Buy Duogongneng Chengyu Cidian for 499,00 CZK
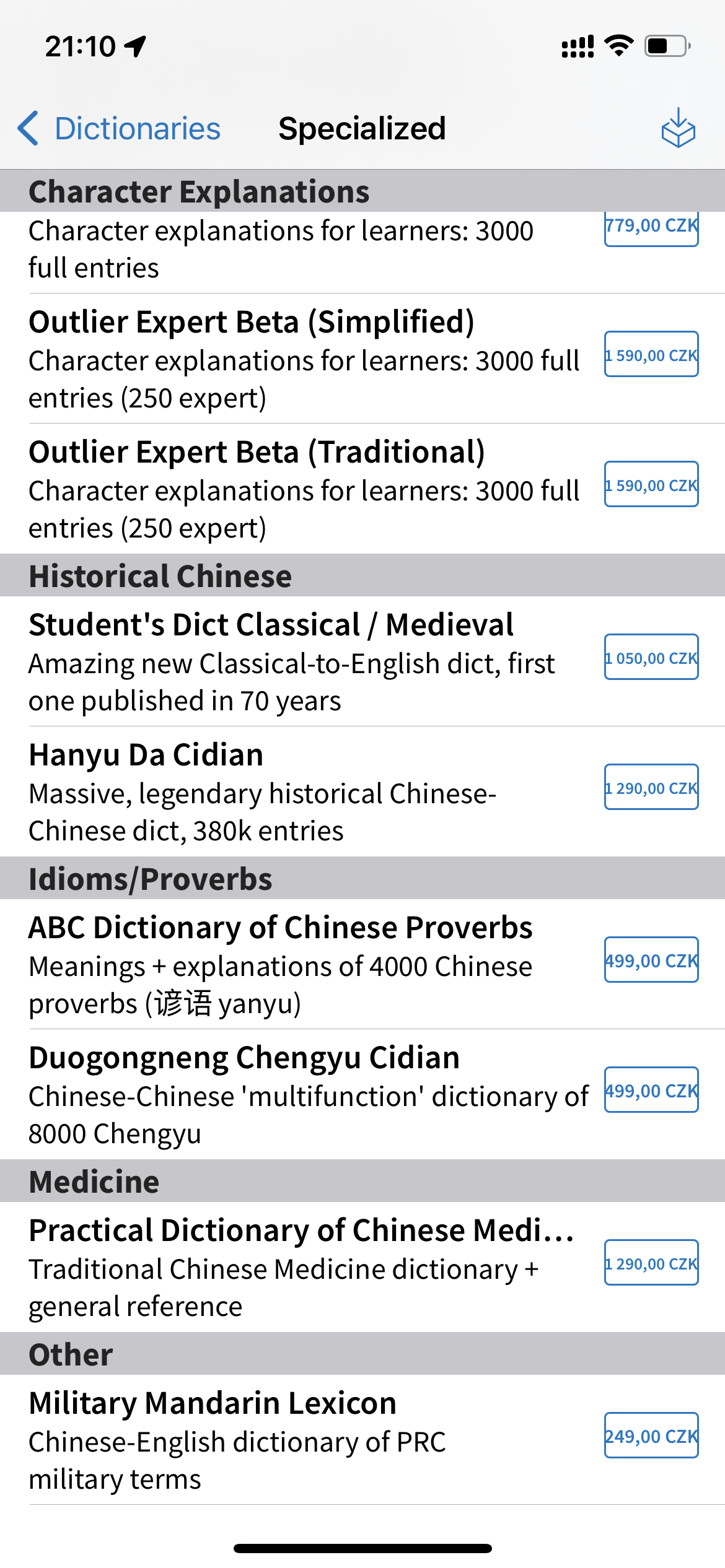This screenshot has width=725, height=1568. coord(651,1090)
